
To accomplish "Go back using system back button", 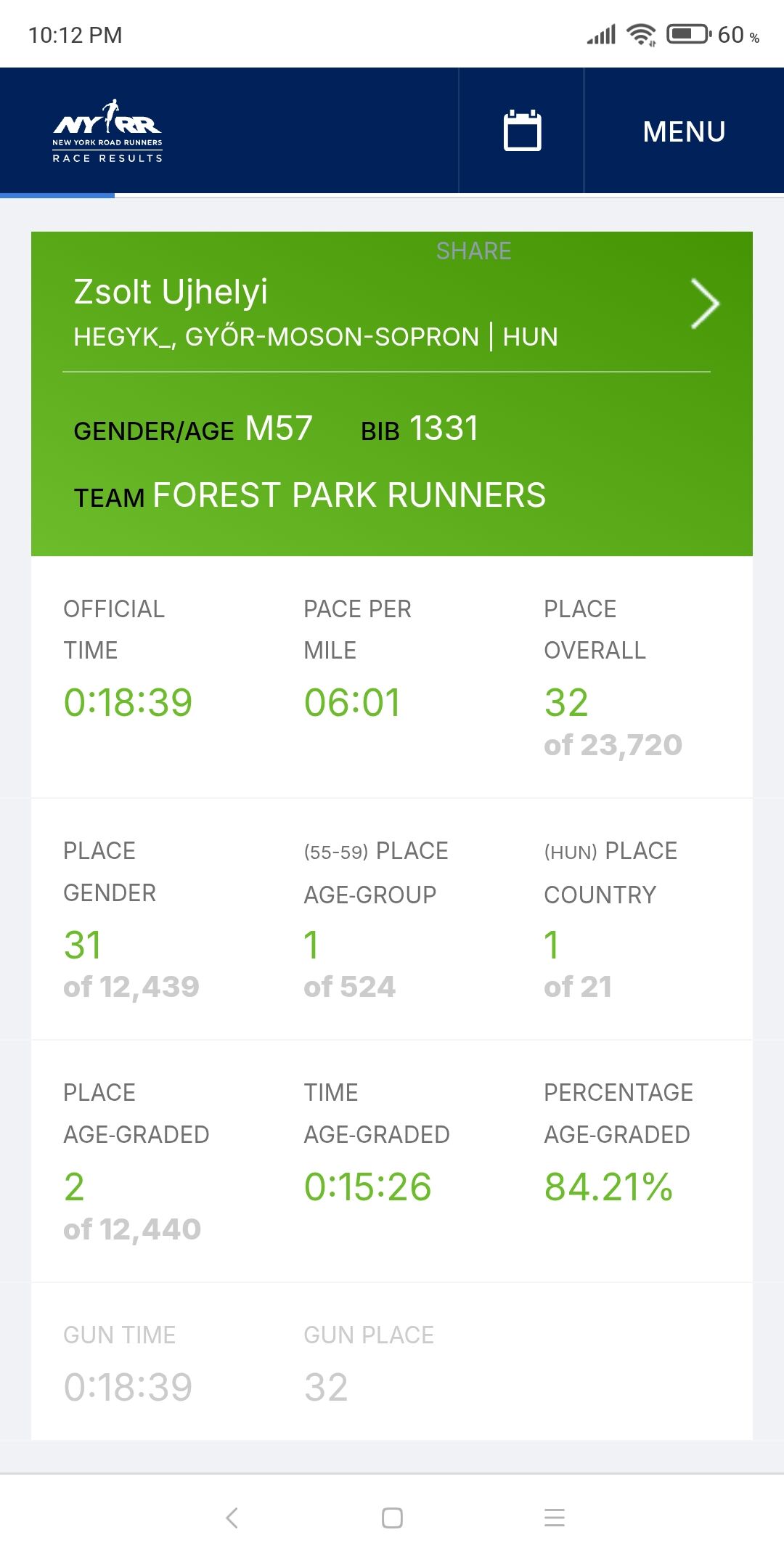I will coord(232,1518).
